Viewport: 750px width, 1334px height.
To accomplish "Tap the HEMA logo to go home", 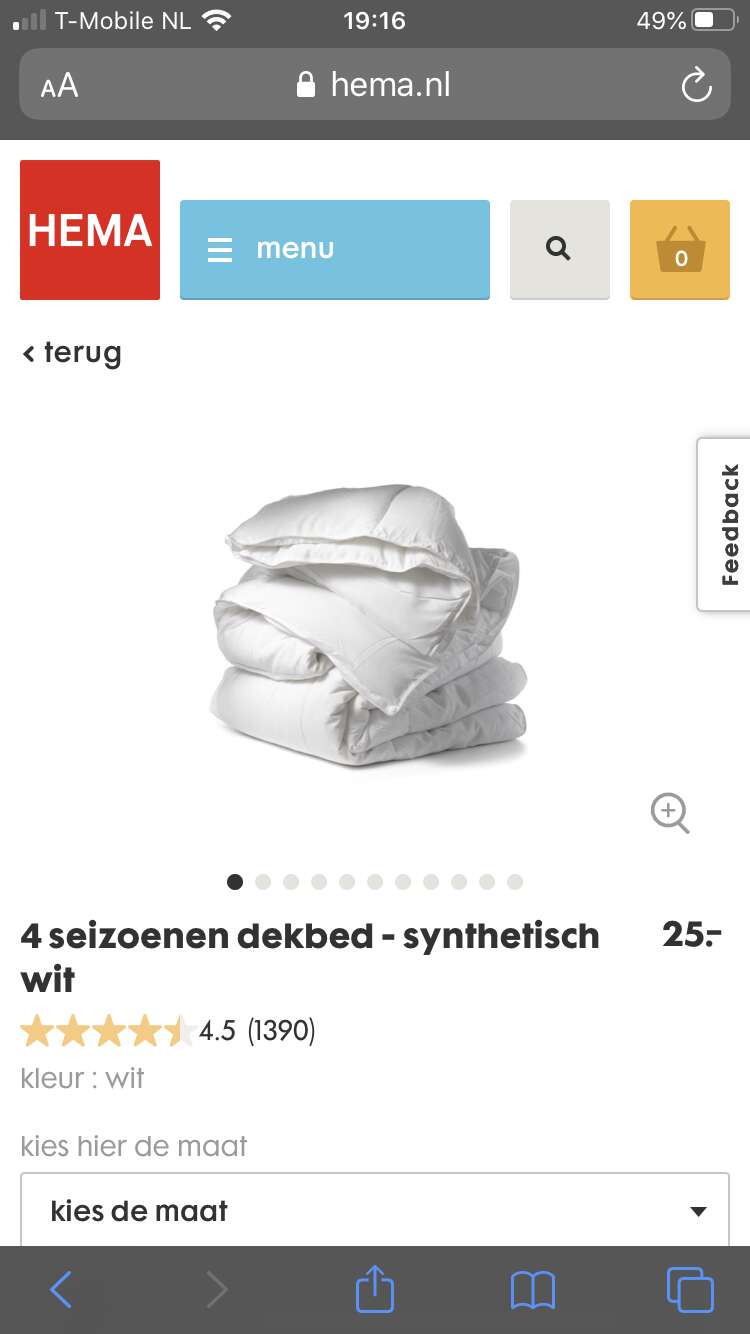I will pyautogui.click(x=90, y=230).
